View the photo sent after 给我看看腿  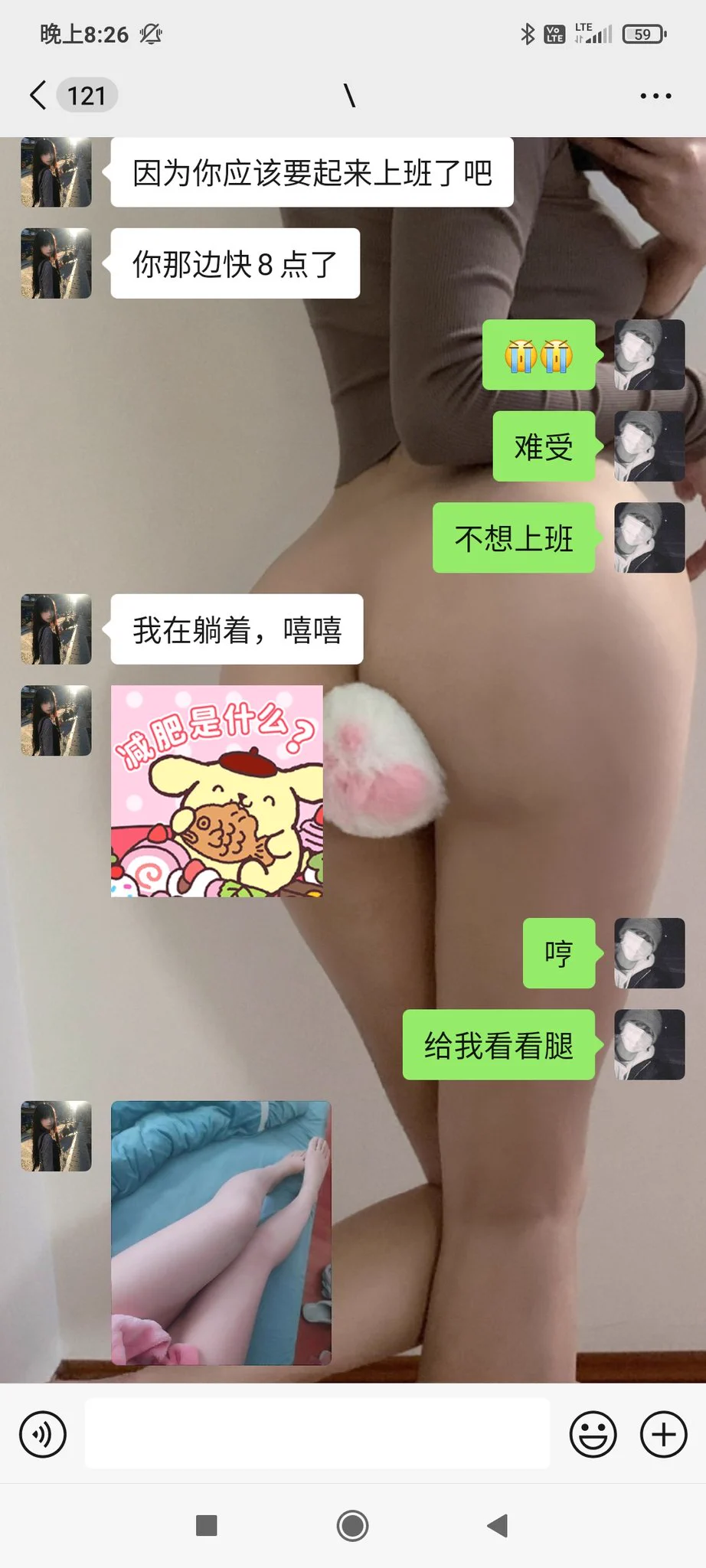point(221,1233)
